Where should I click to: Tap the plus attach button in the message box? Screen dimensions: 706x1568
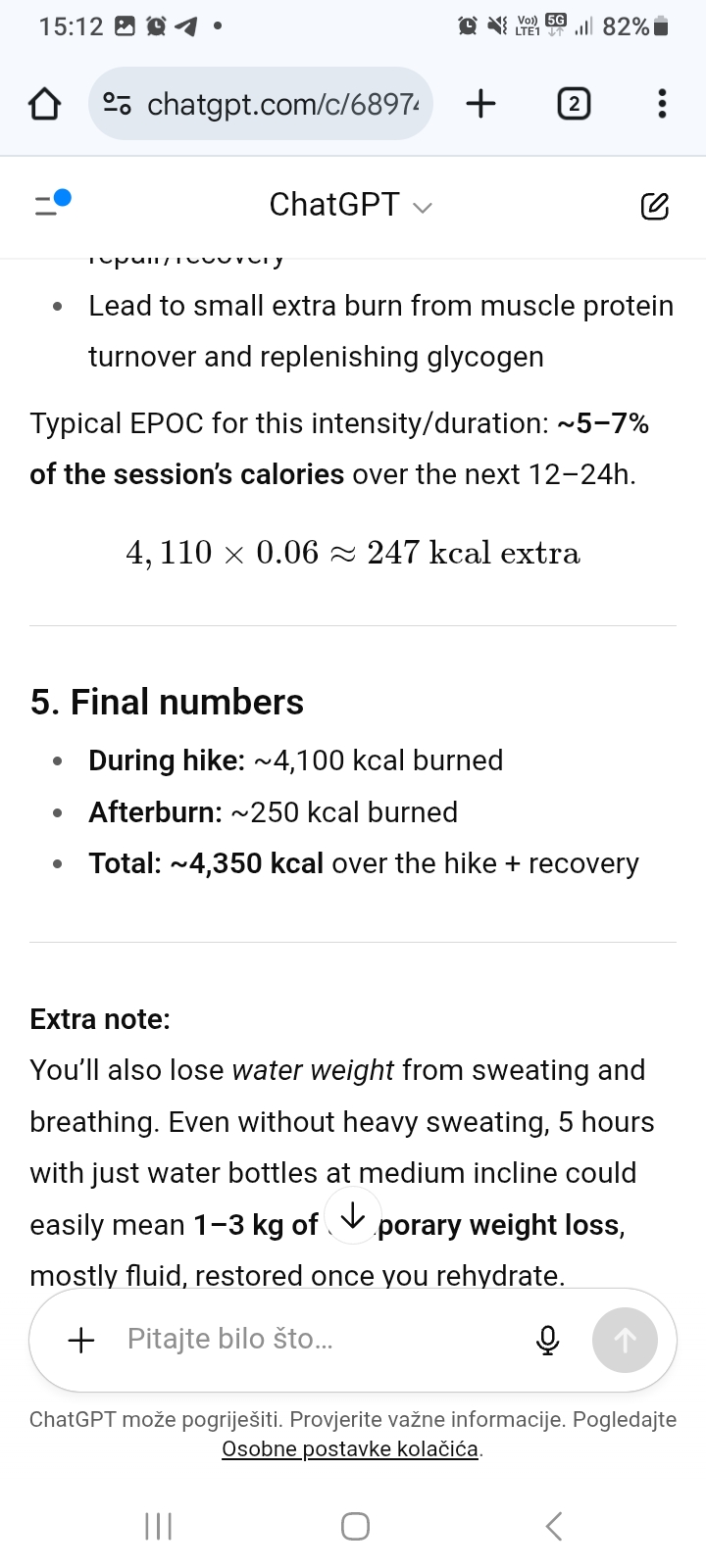[81, 1340]
